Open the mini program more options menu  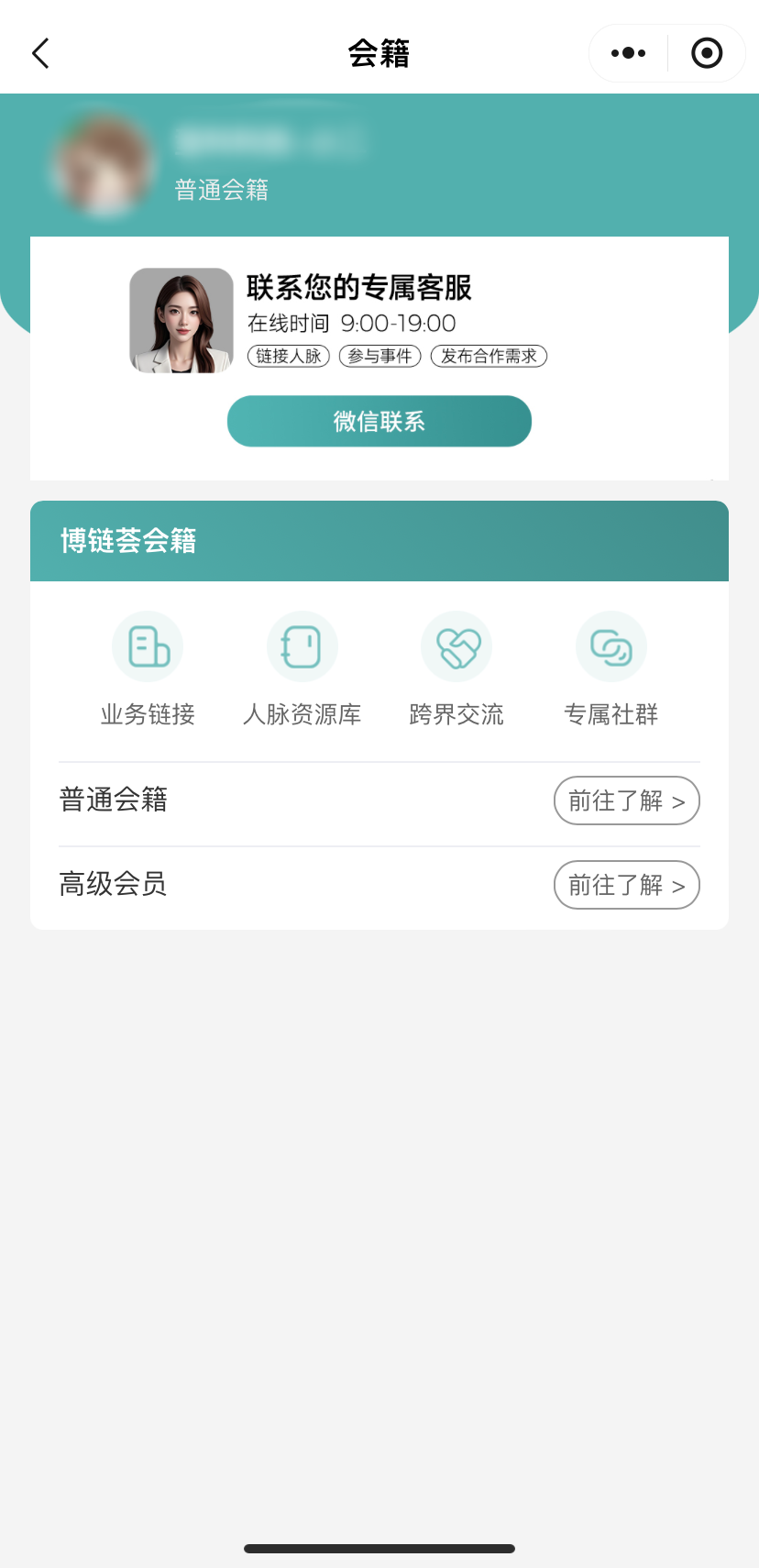(x=628, y=53)
